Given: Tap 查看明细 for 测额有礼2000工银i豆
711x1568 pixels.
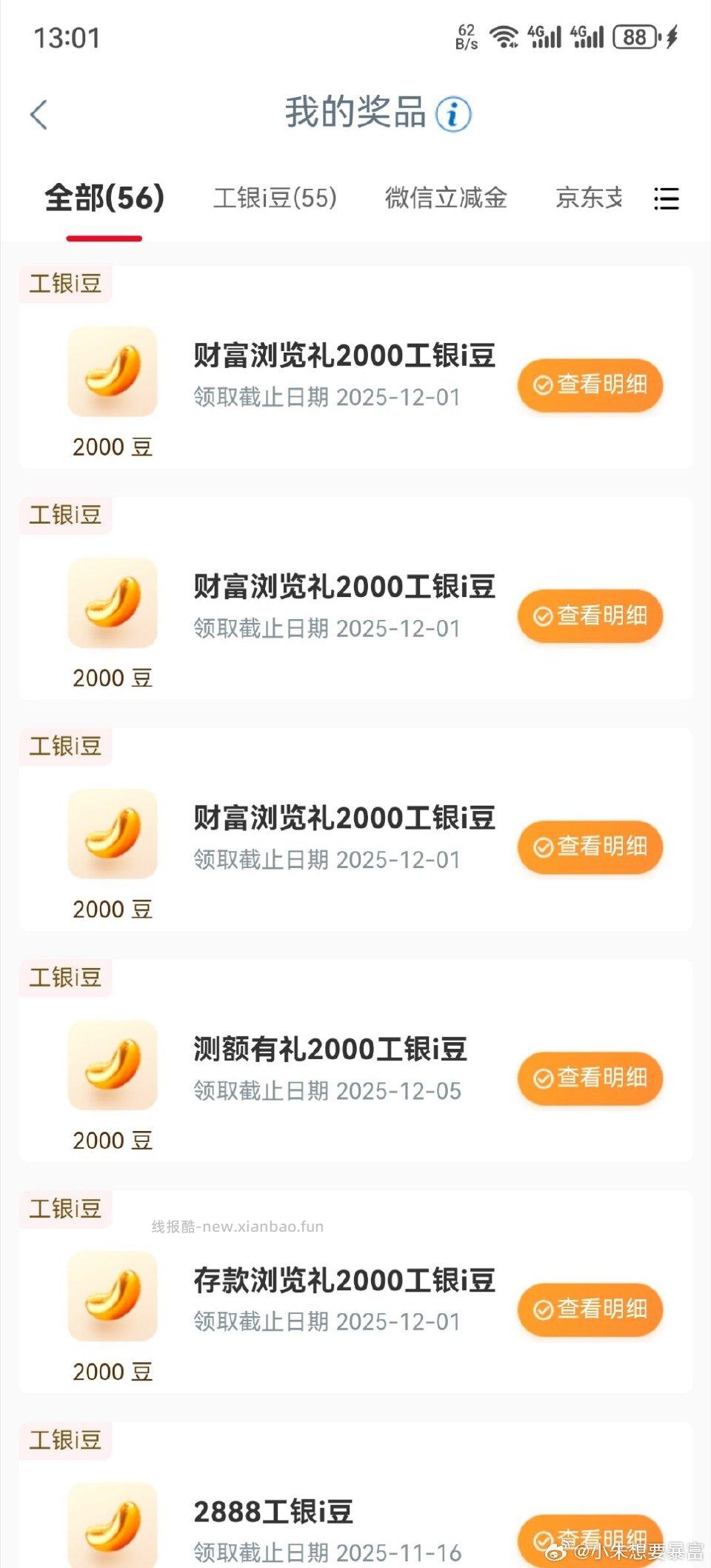Looking at the screenshot, I should tap(590, 1079).
